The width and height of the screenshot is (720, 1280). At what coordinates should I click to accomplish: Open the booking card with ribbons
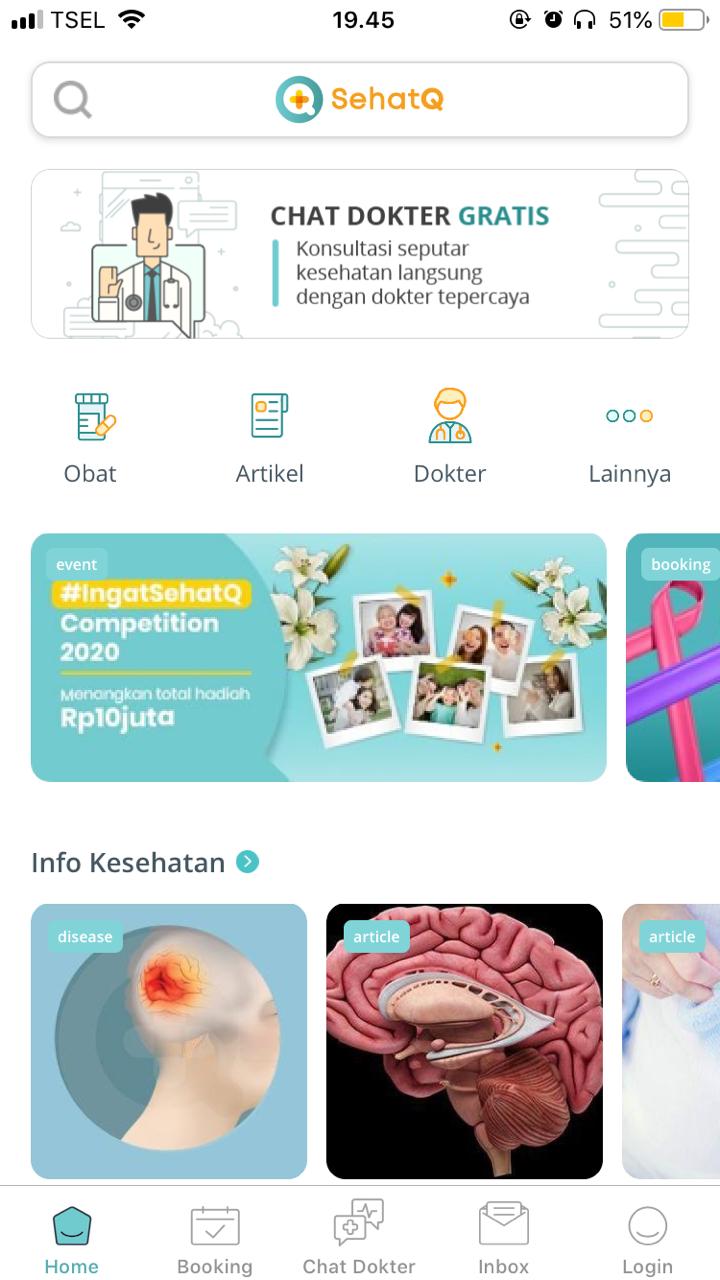(674, 657)
